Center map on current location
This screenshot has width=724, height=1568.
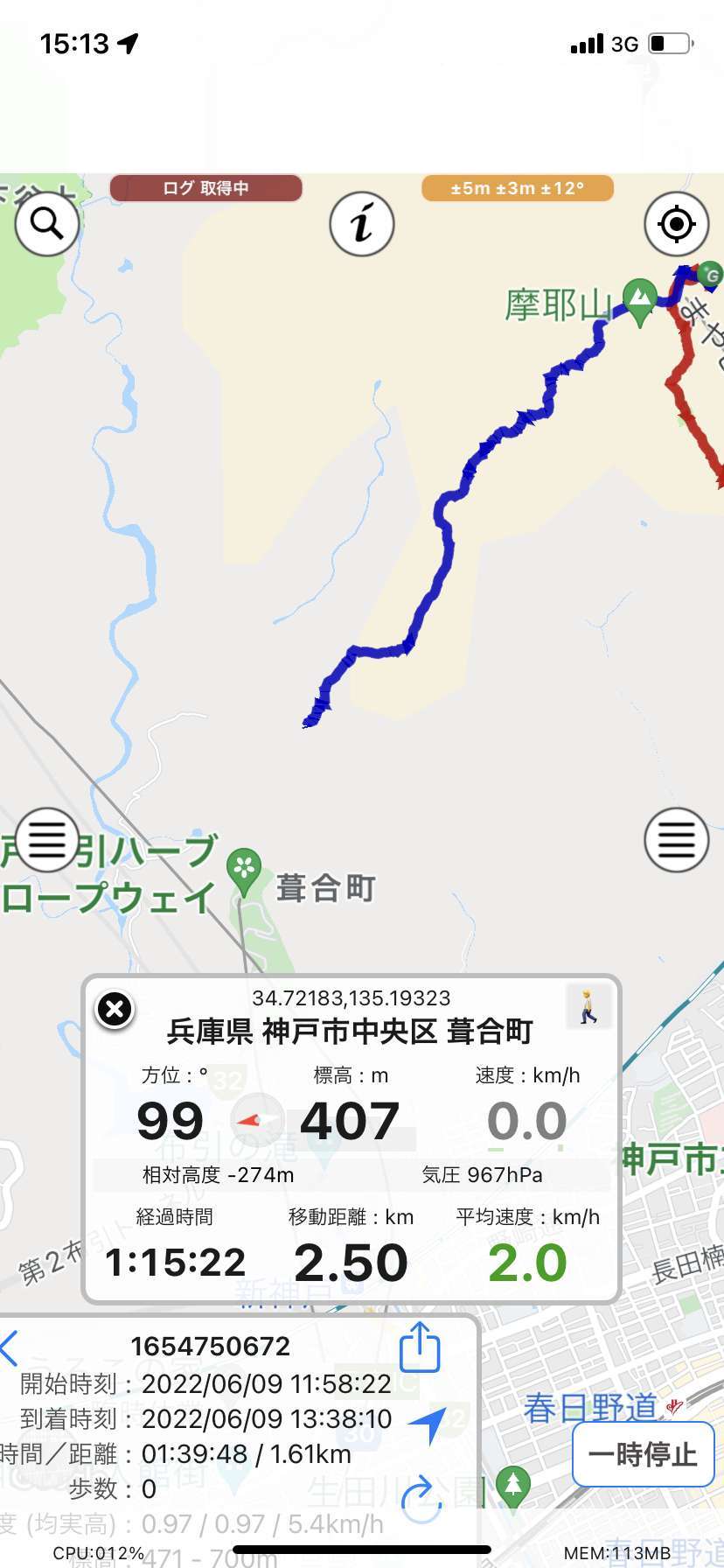[676, 224]
